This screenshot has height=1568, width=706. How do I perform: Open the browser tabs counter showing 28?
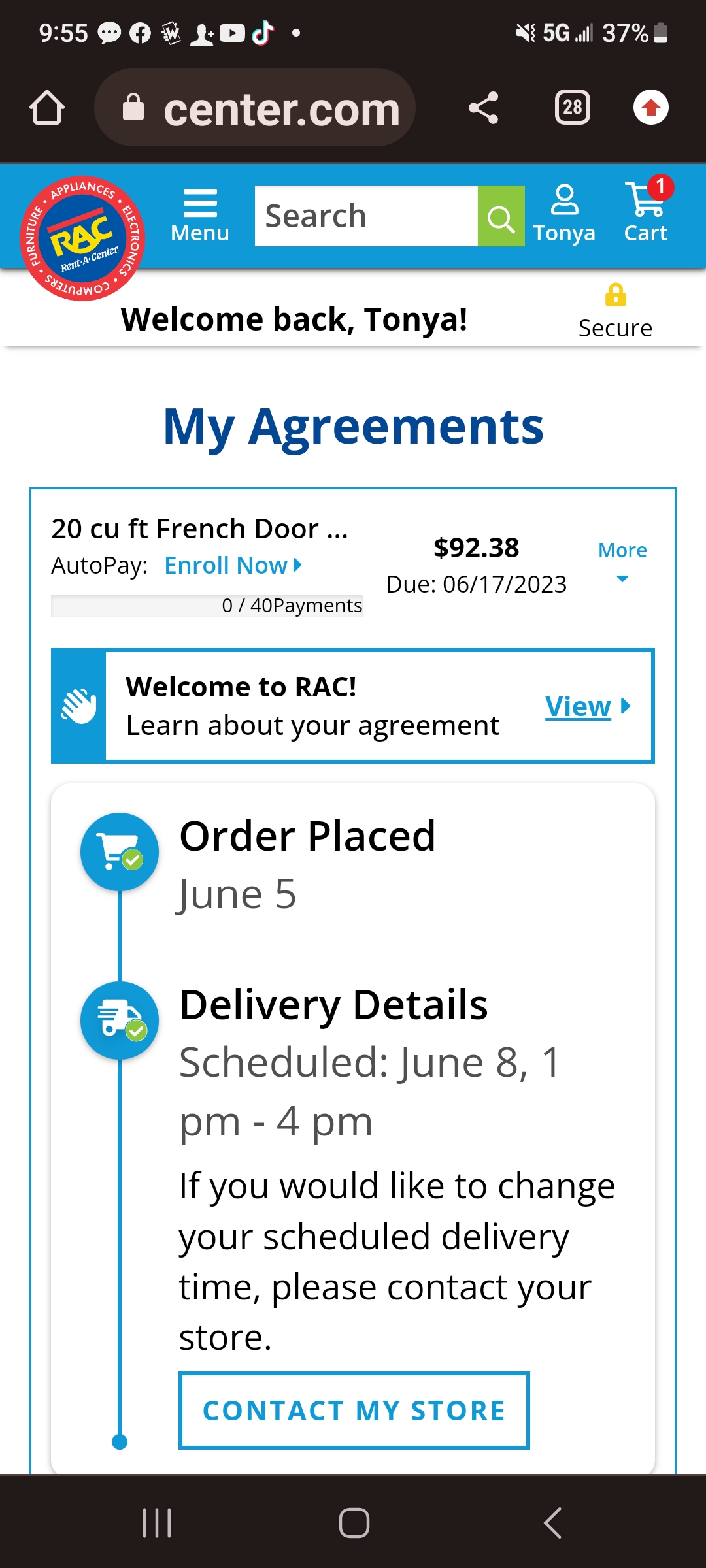click(572, 107)
